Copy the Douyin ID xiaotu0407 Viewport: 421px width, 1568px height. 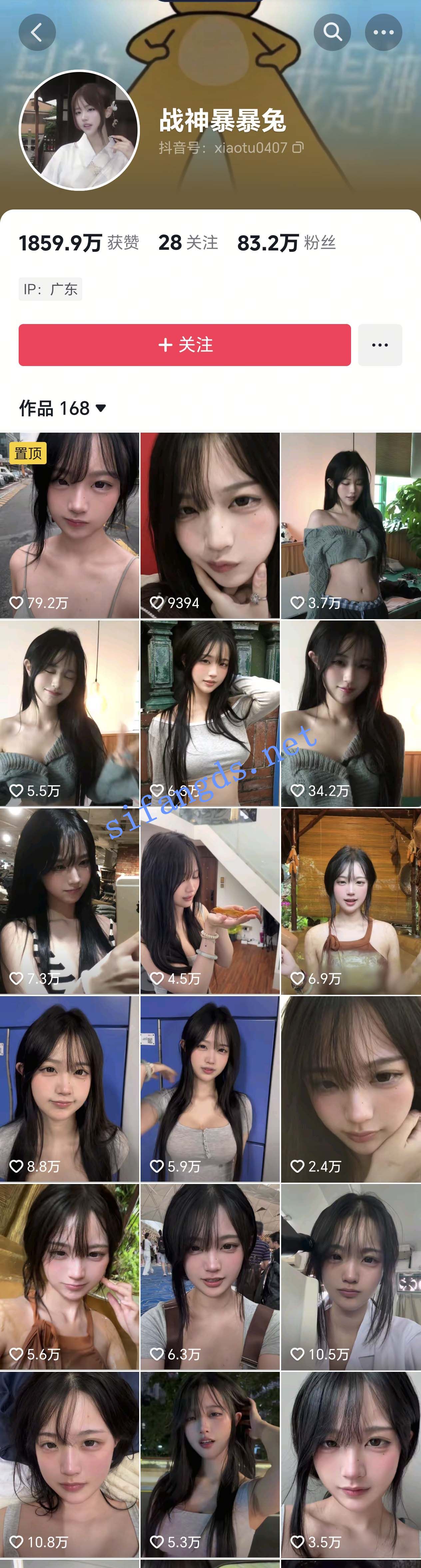[297, 147]
